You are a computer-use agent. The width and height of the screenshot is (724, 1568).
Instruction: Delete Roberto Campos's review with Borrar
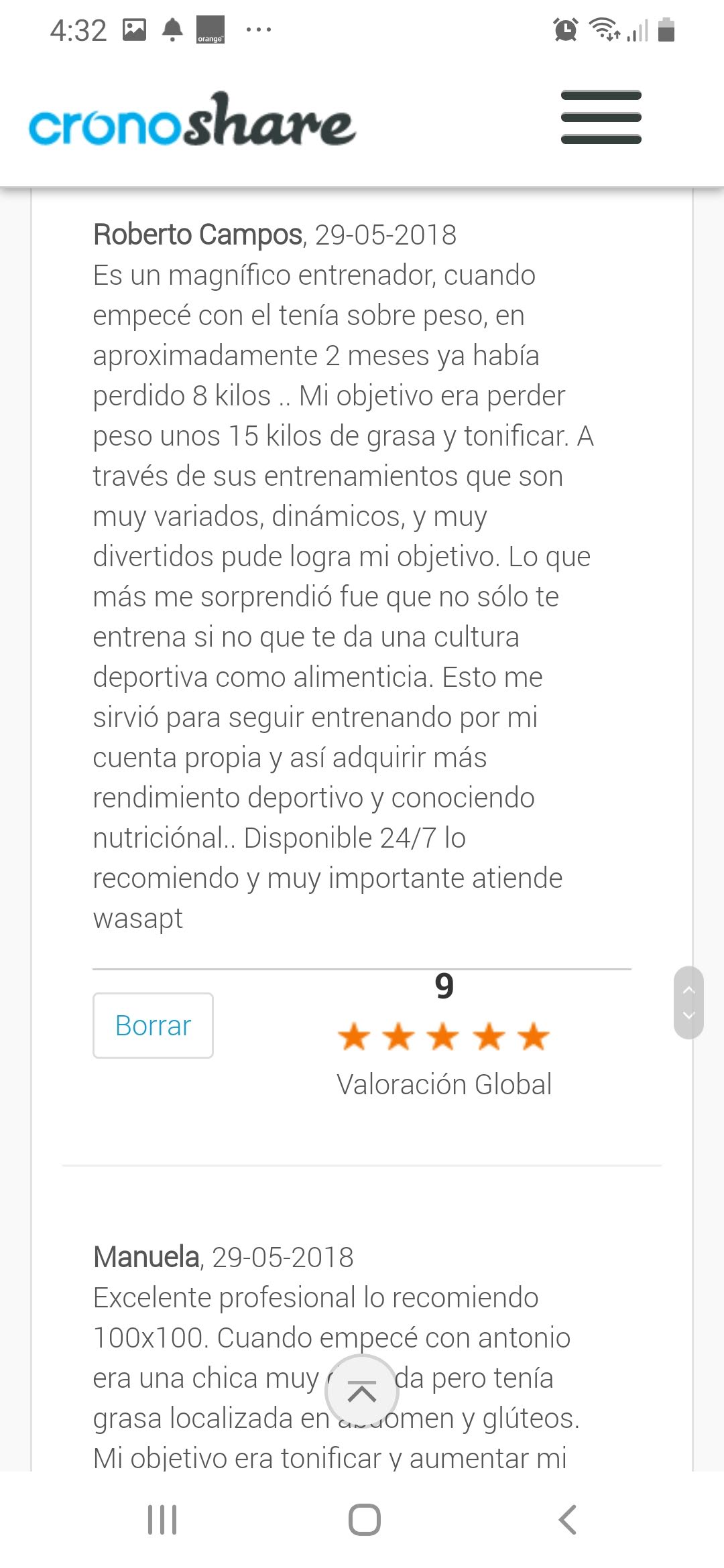[153, 1025]
